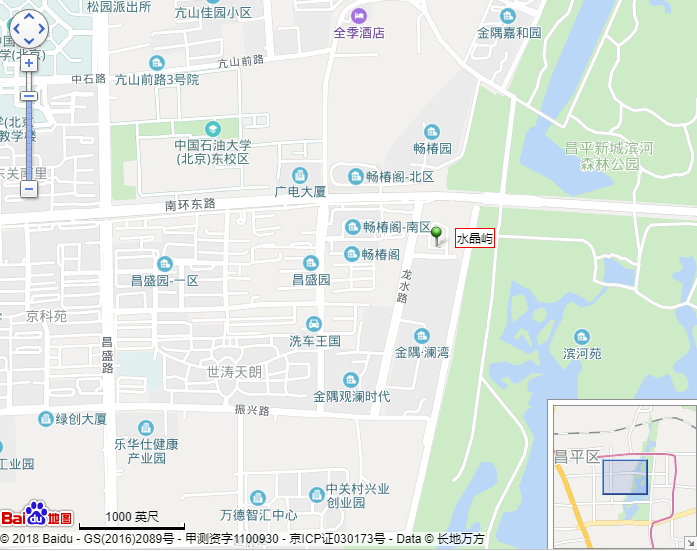Pan the map downward with the arrow
This screenshot has height=551, width=697.
29,41
